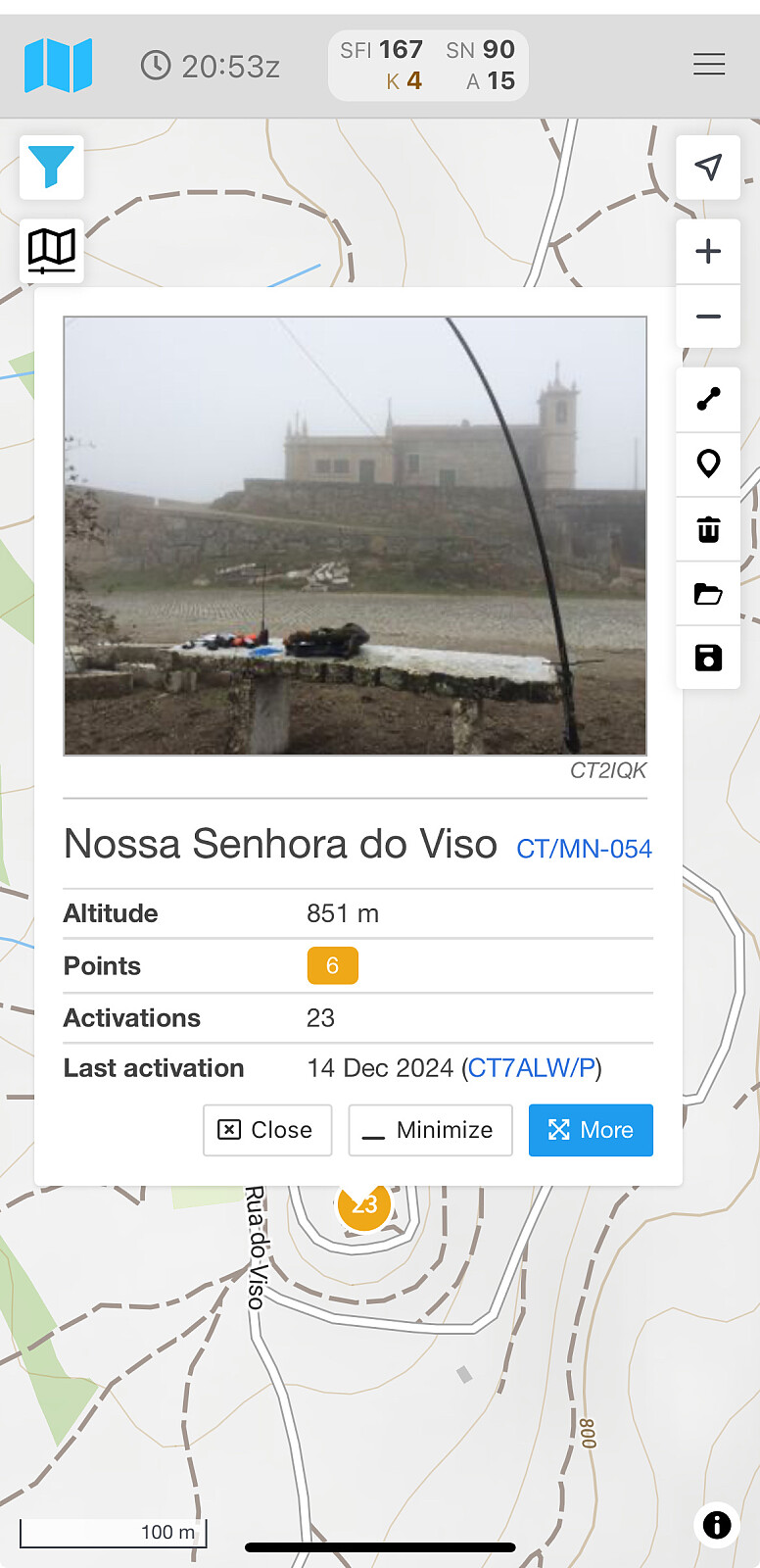Tap the blue map logo
The width and height of the screenshot is (760, 1568).
[59, 66]
